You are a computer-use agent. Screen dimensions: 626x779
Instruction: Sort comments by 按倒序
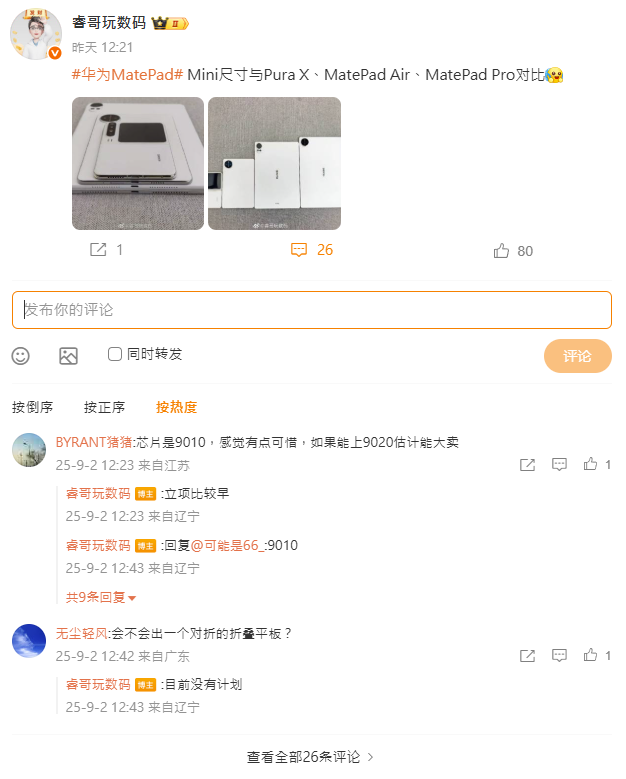click(x=32, y=407)
